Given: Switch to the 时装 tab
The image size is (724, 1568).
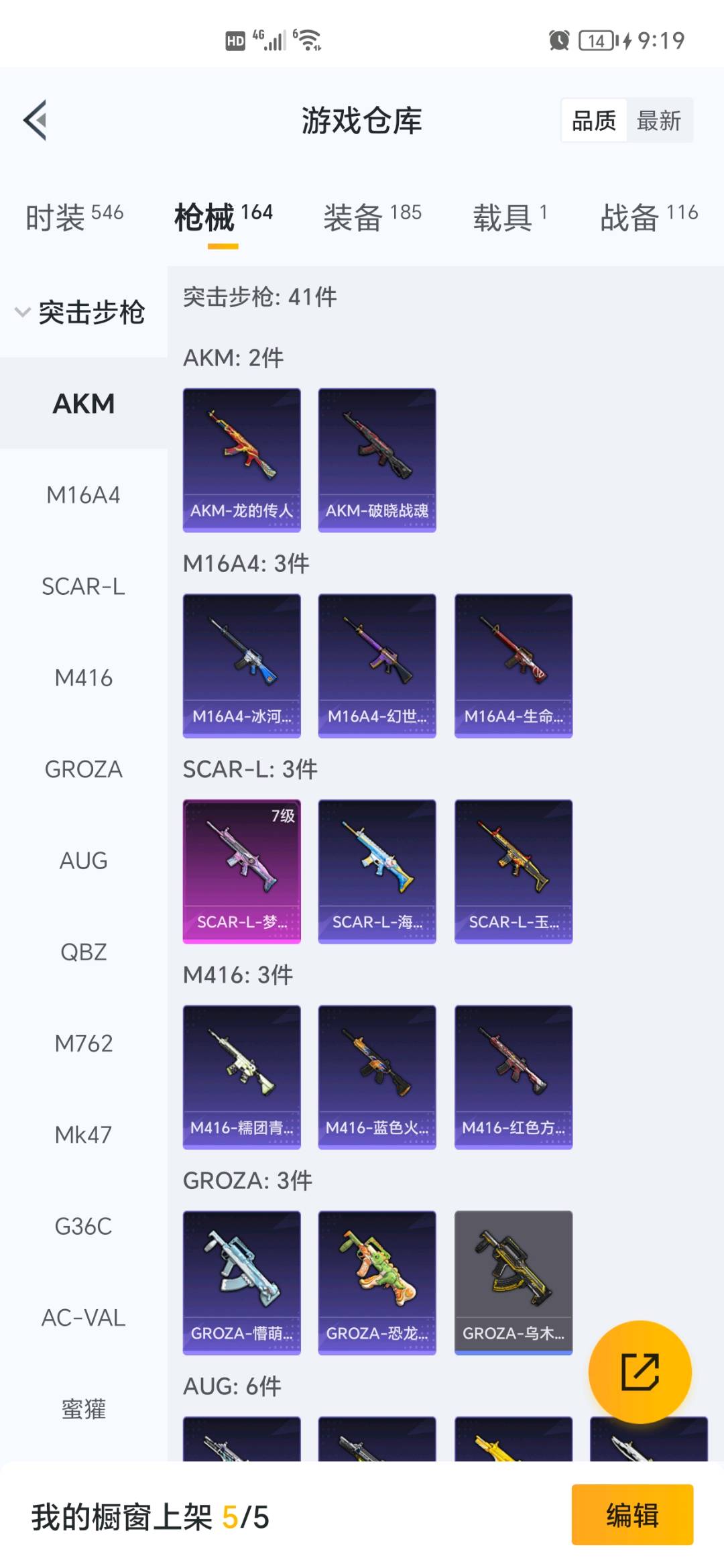Looking at the screenshot, I should pyautogui.click(x=74, y=217).
